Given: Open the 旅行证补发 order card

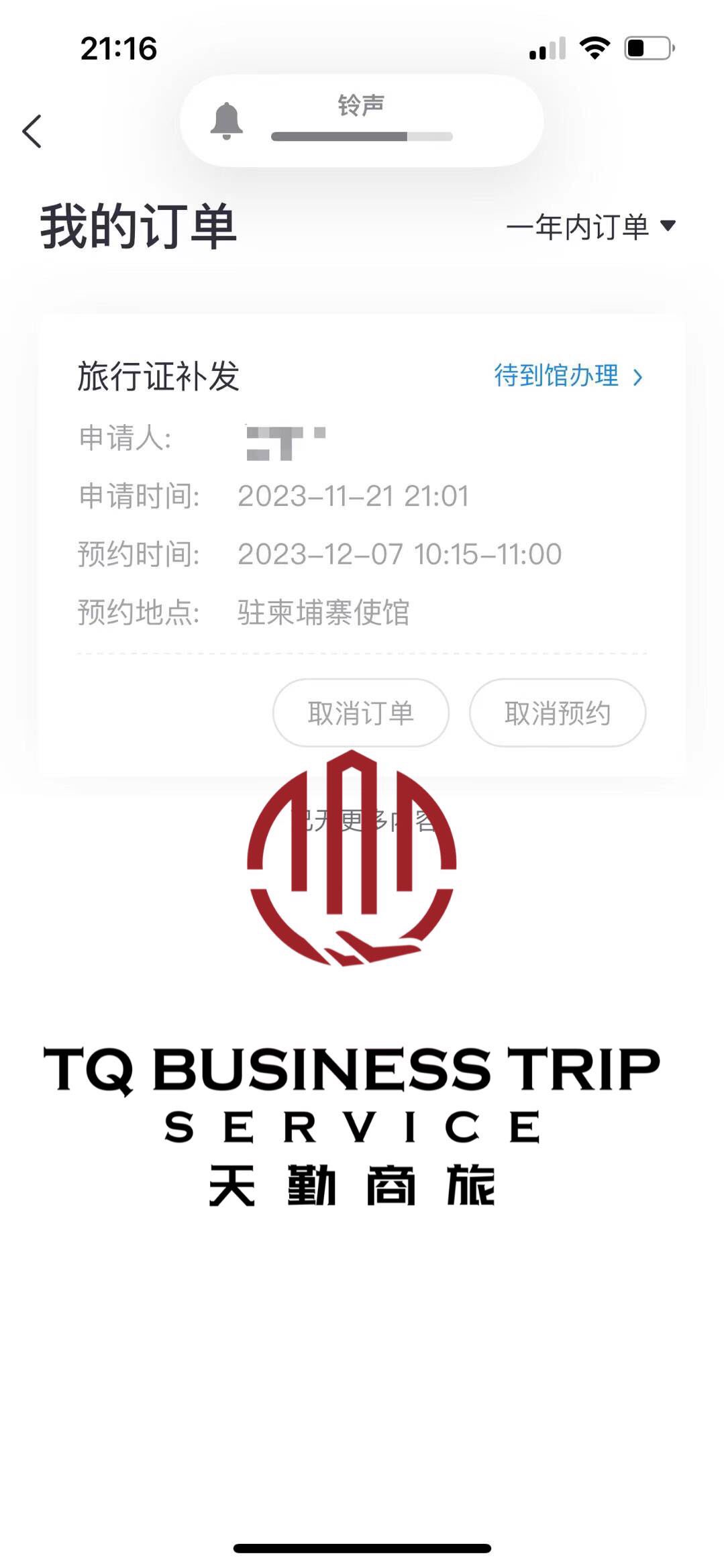Looking at the screenshot, I should (x=362, y=545).
